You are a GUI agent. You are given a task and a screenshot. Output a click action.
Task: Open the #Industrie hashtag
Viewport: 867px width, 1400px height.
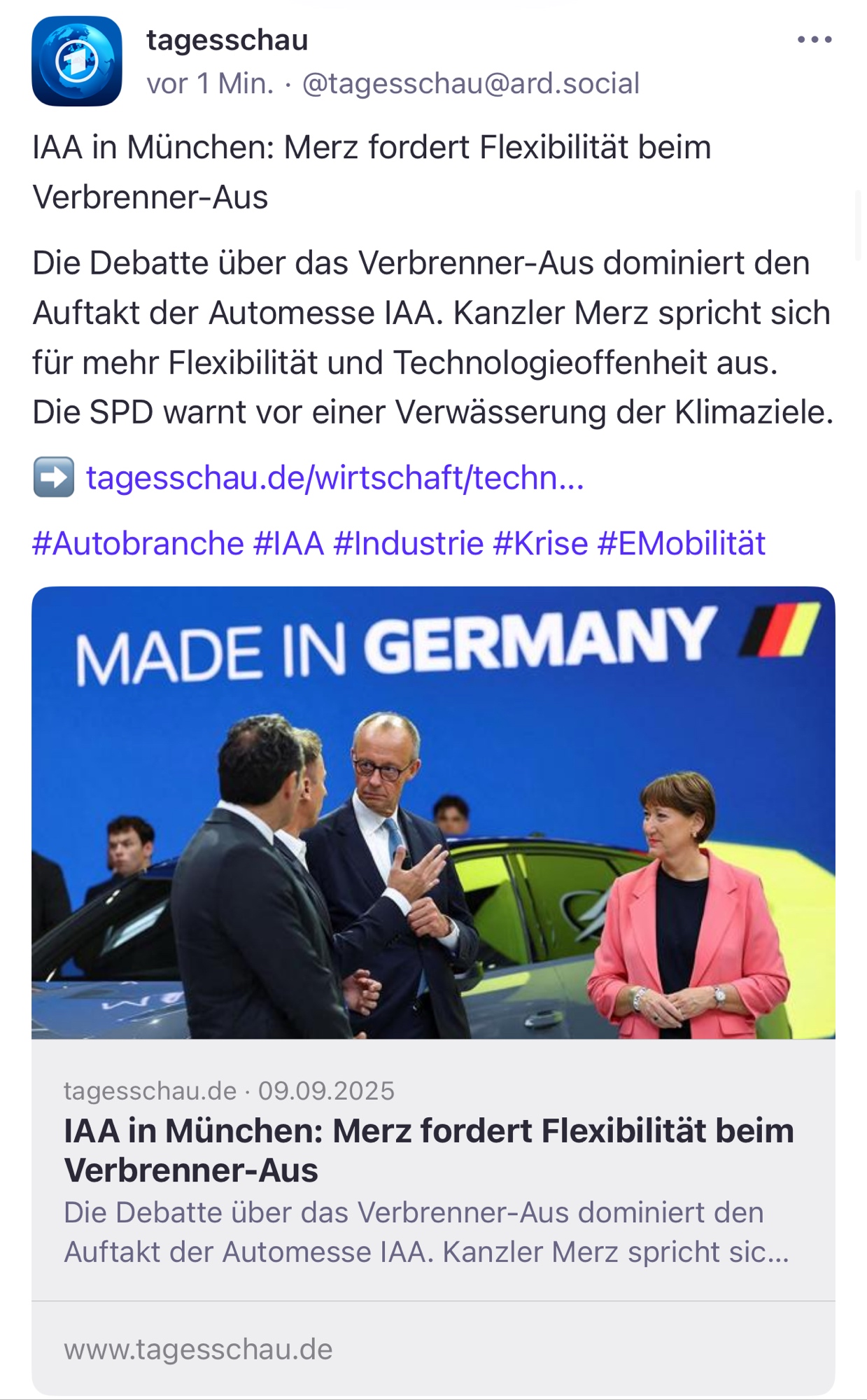tap(408, 544)
